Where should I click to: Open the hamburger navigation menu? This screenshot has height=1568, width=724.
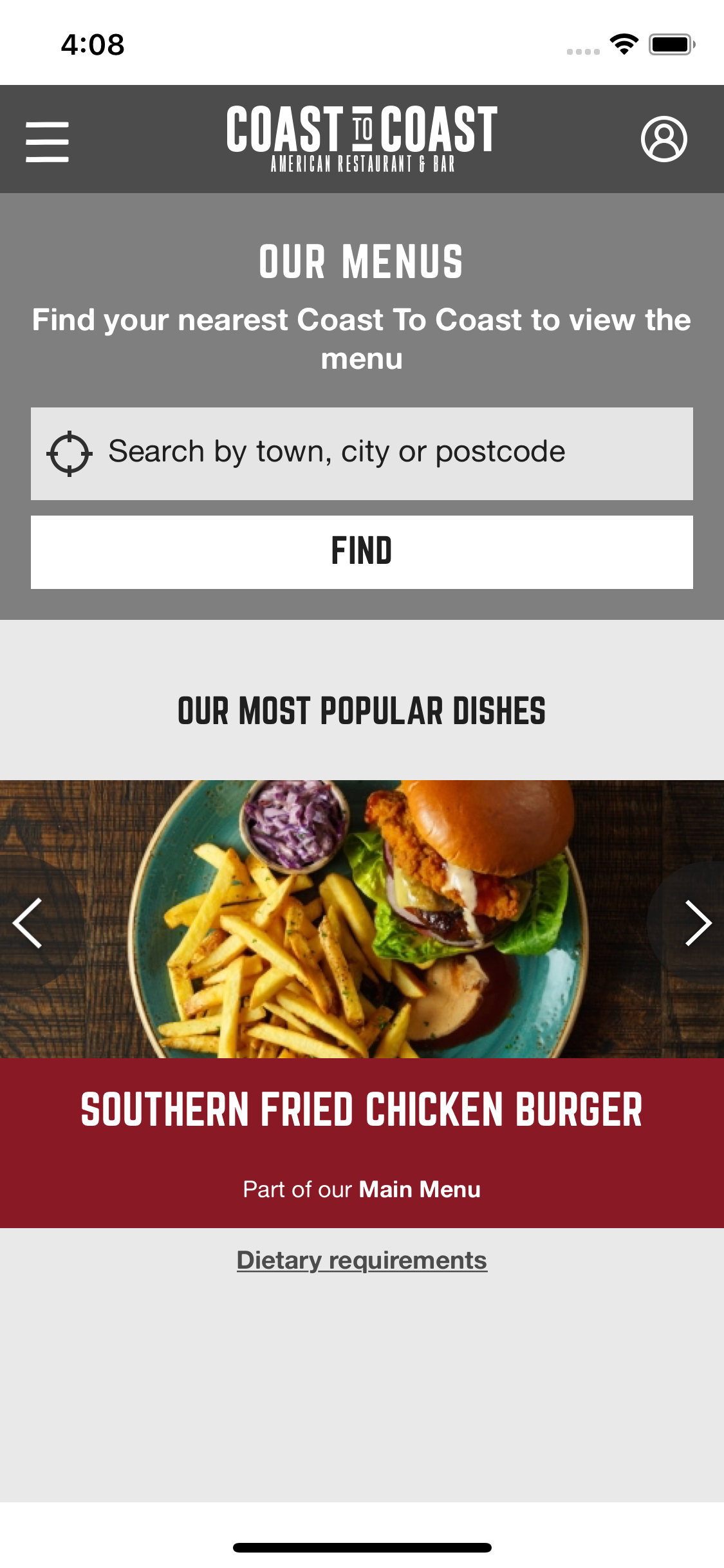(47, 142)
